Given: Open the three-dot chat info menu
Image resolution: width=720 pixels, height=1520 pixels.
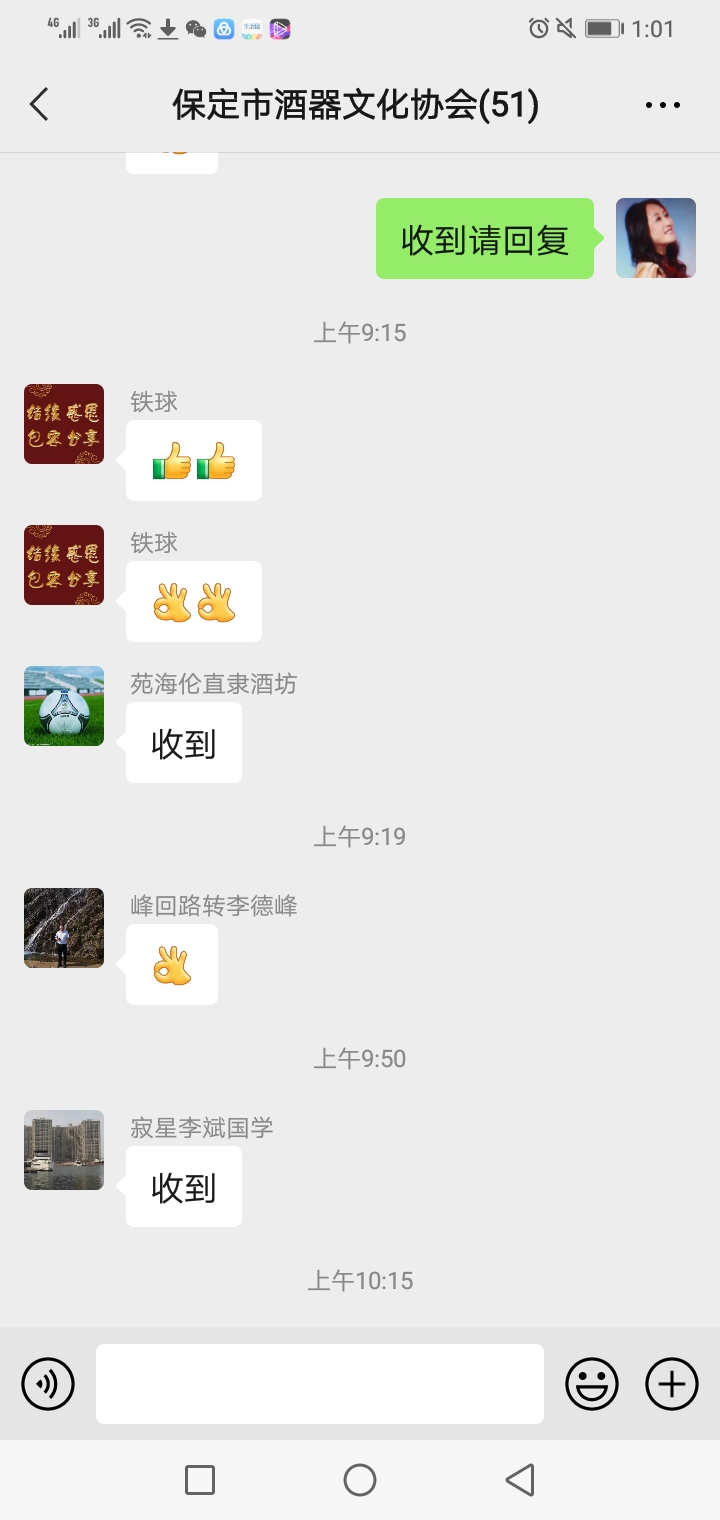Looking at the screenshot, I should coord(662,105).
